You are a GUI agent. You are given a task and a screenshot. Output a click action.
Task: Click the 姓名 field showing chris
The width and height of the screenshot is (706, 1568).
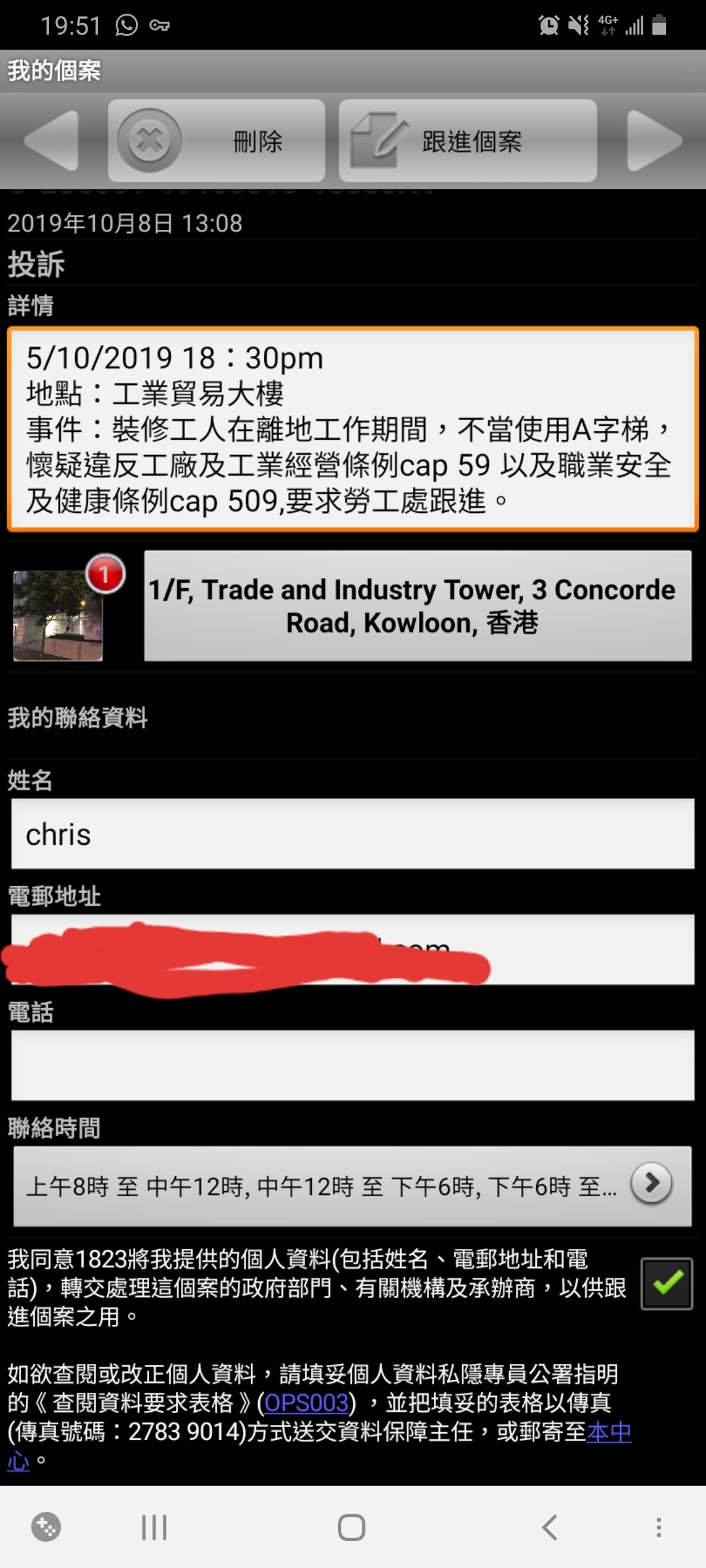click(353, 834)
